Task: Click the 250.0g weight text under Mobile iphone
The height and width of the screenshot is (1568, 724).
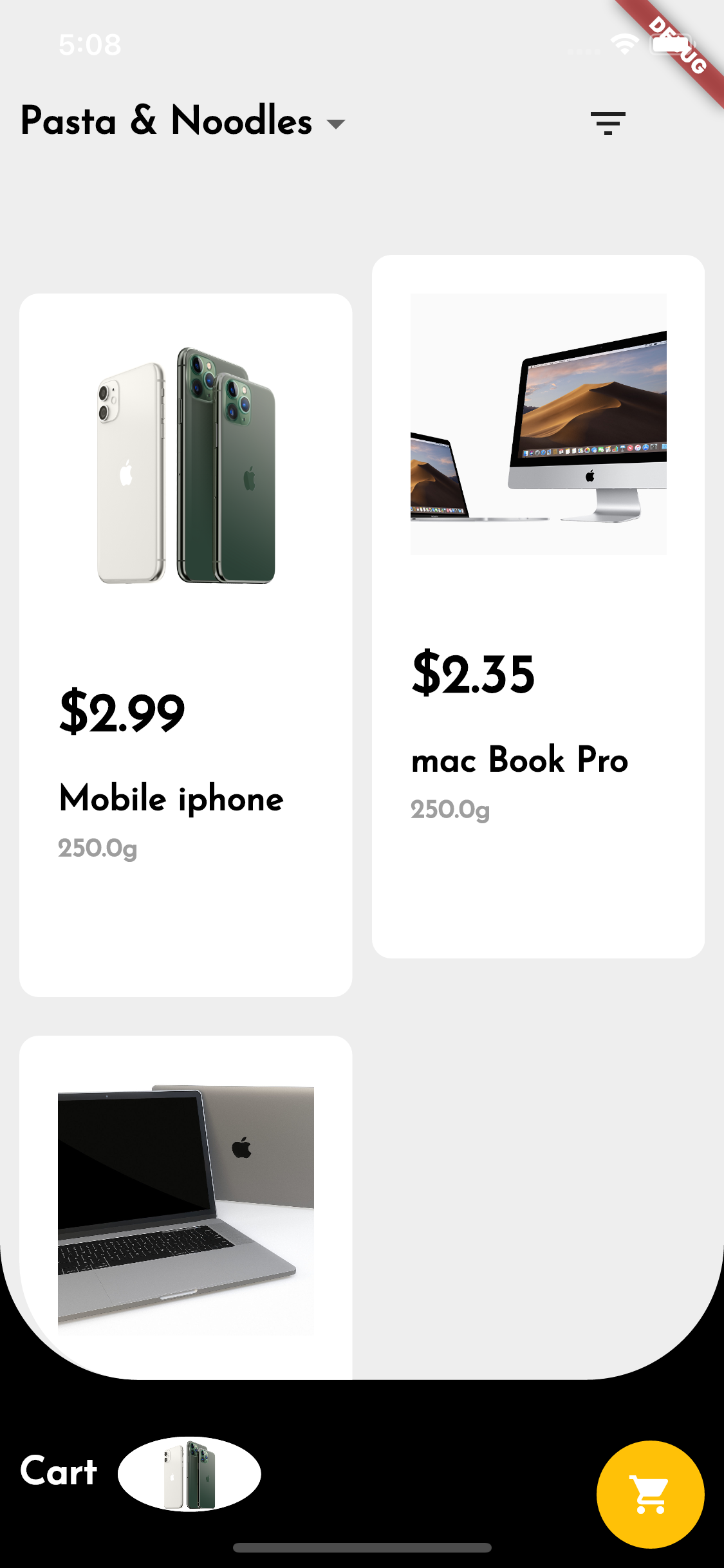Action: [97, 848]
